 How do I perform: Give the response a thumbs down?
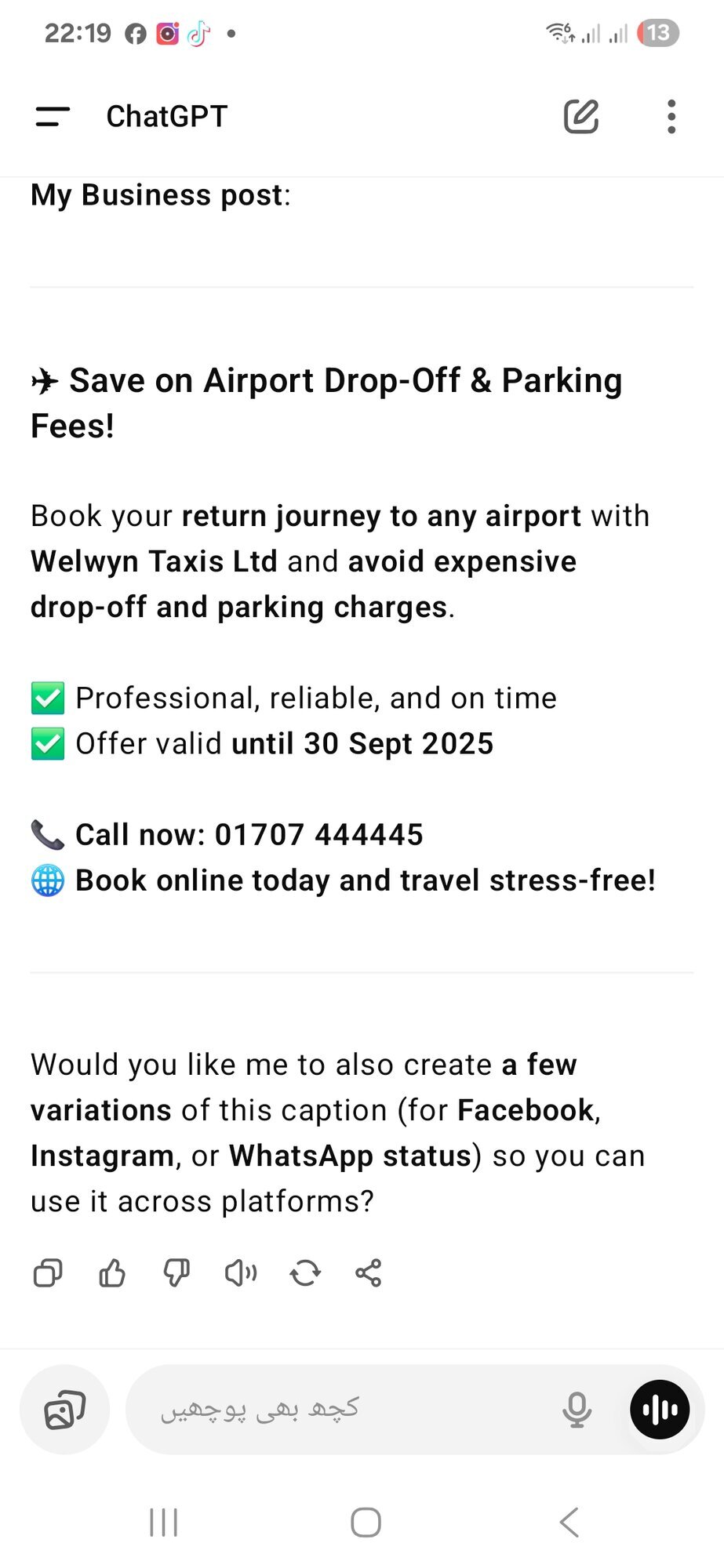coord(176,1273)
